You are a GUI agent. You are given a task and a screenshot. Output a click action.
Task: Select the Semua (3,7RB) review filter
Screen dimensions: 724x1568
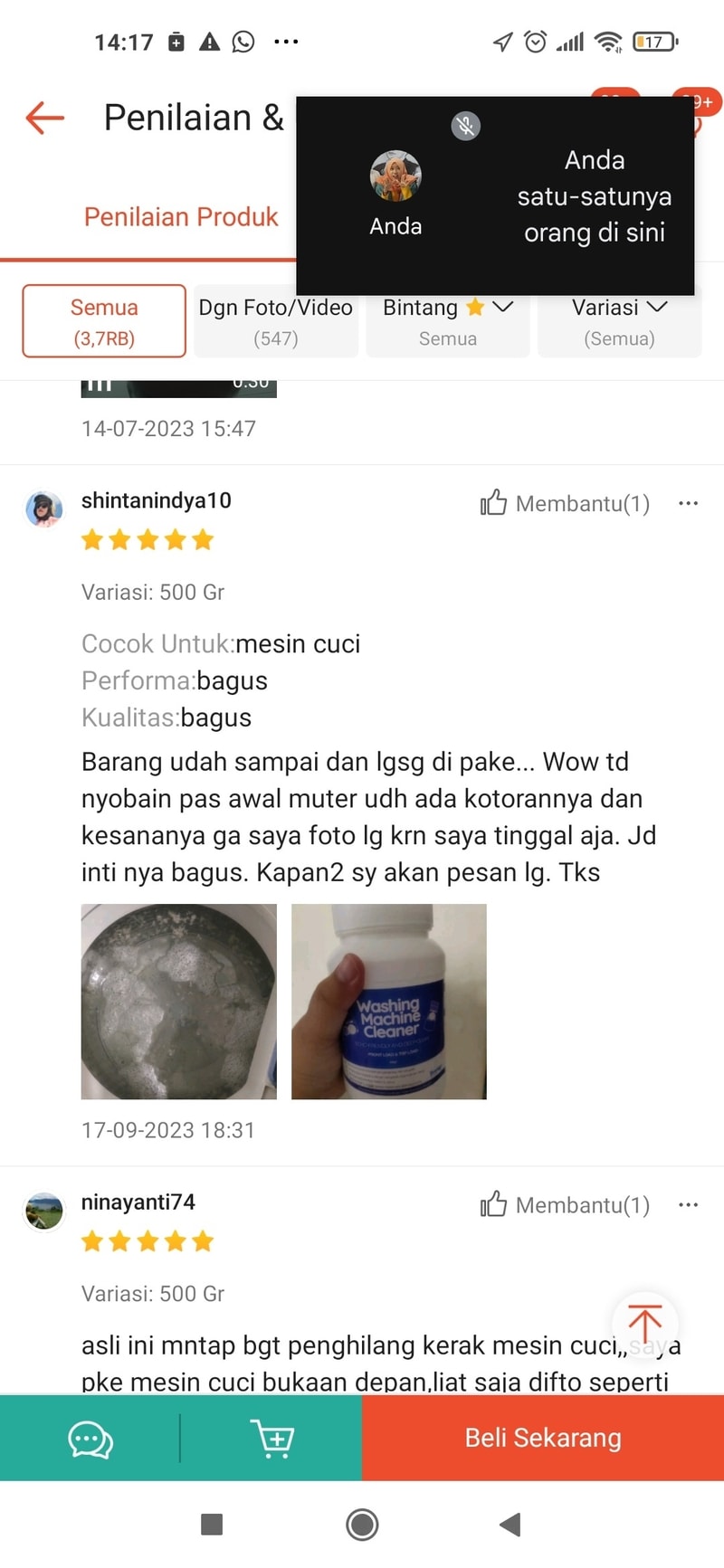[103, 320]
